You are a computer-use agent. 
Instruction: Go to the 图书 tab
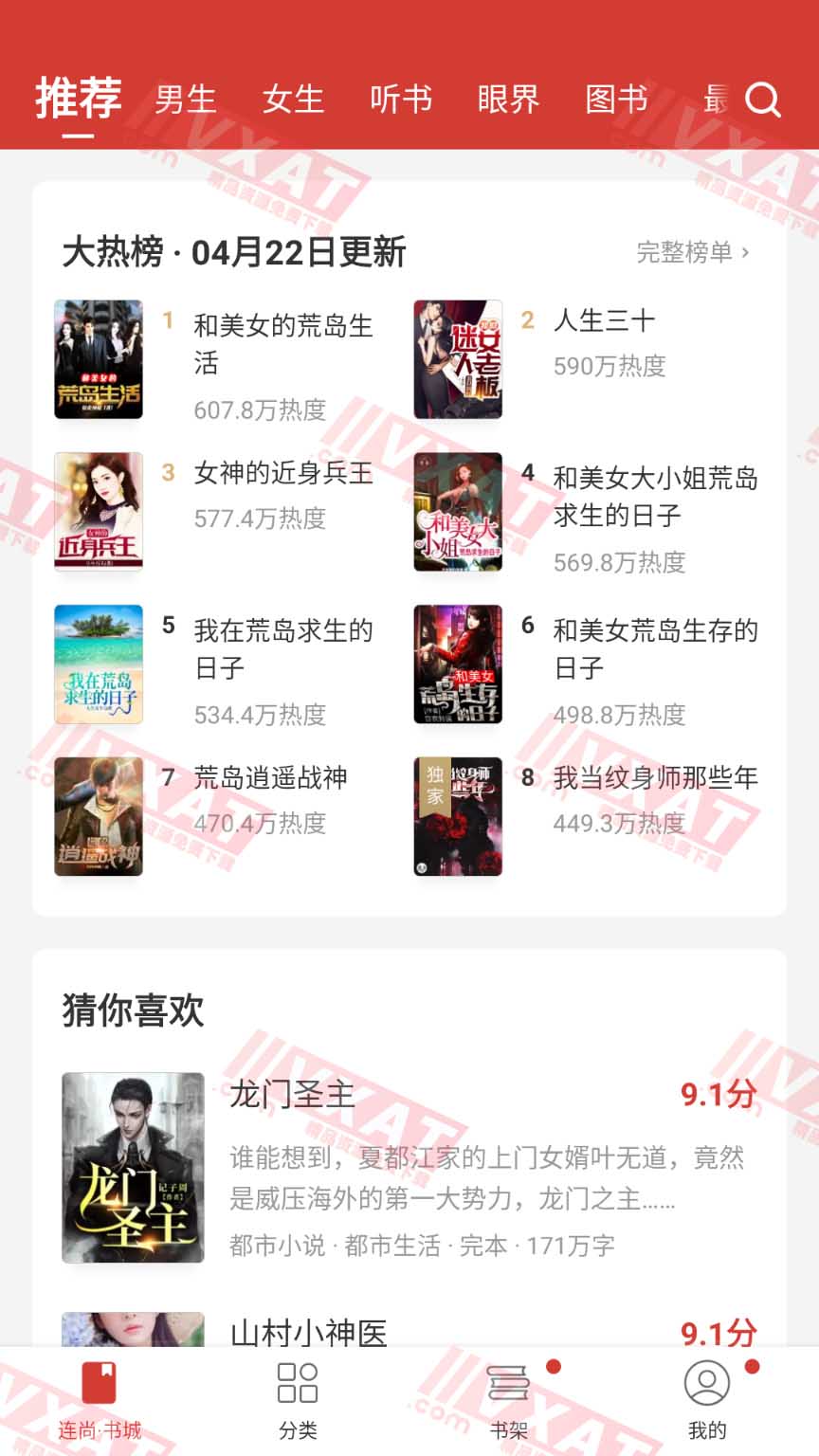coord(616,99)
